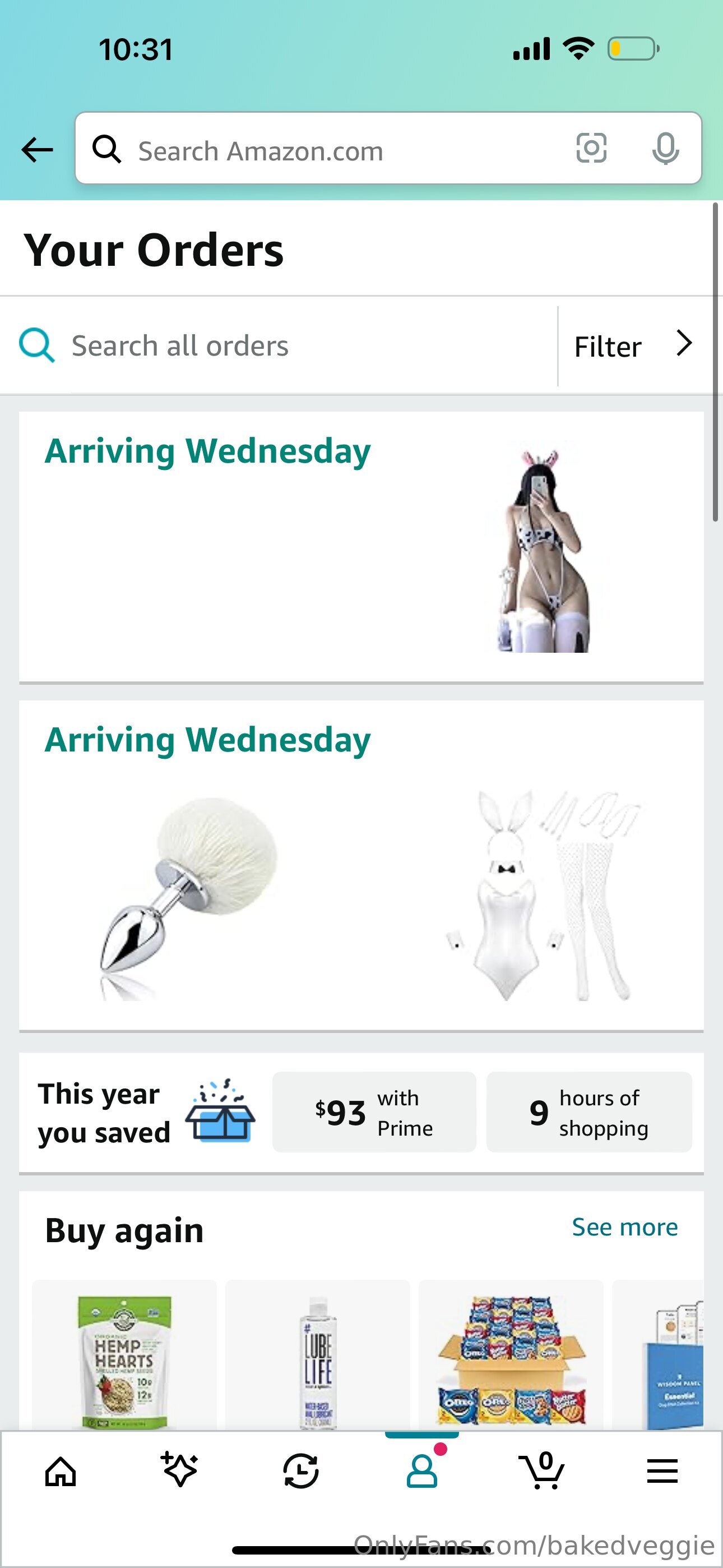Open the Hemp Hearts product card

124,1355
